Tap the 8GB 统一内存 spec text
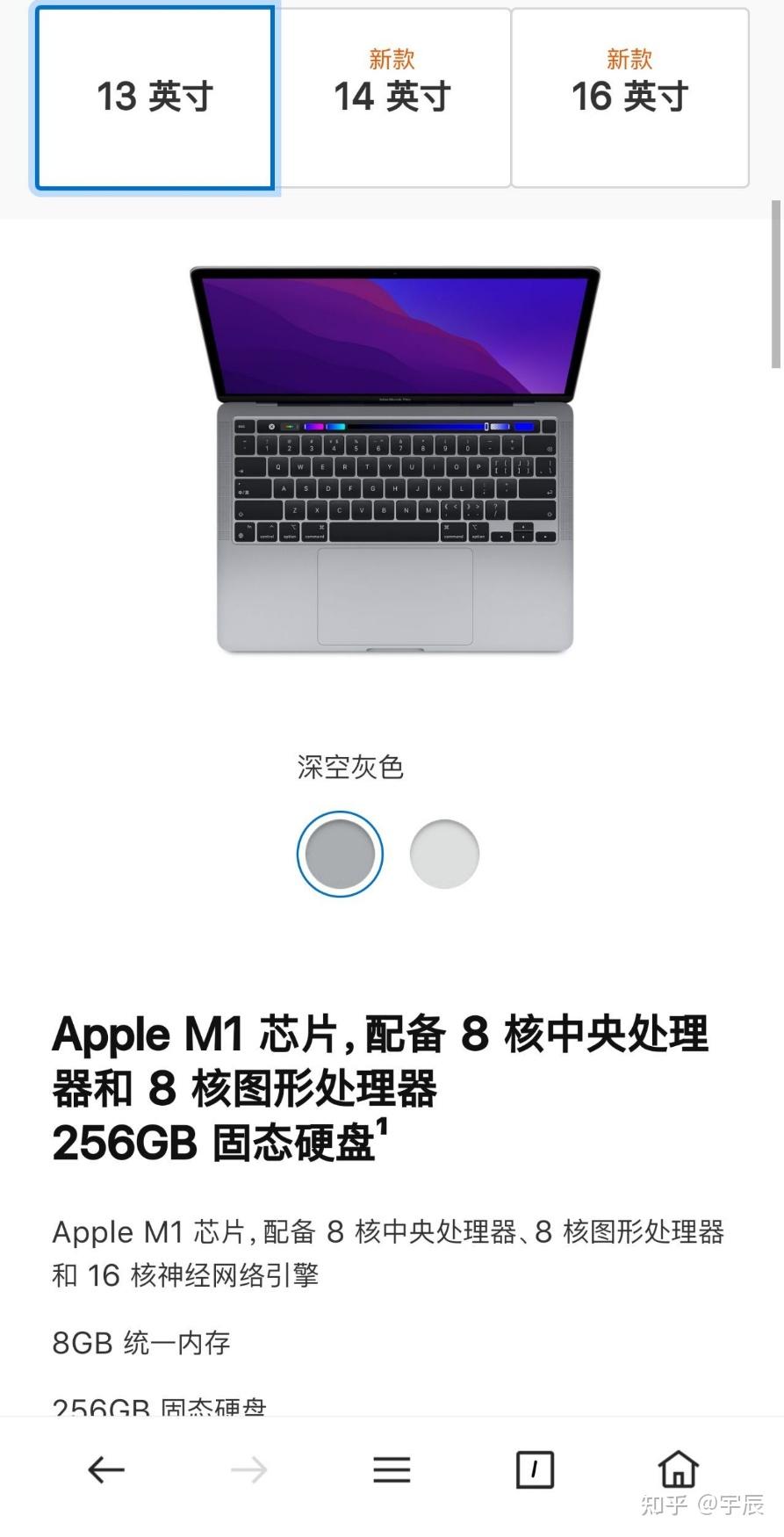Screen dimensions: 784x1537 coord(141,1342)
